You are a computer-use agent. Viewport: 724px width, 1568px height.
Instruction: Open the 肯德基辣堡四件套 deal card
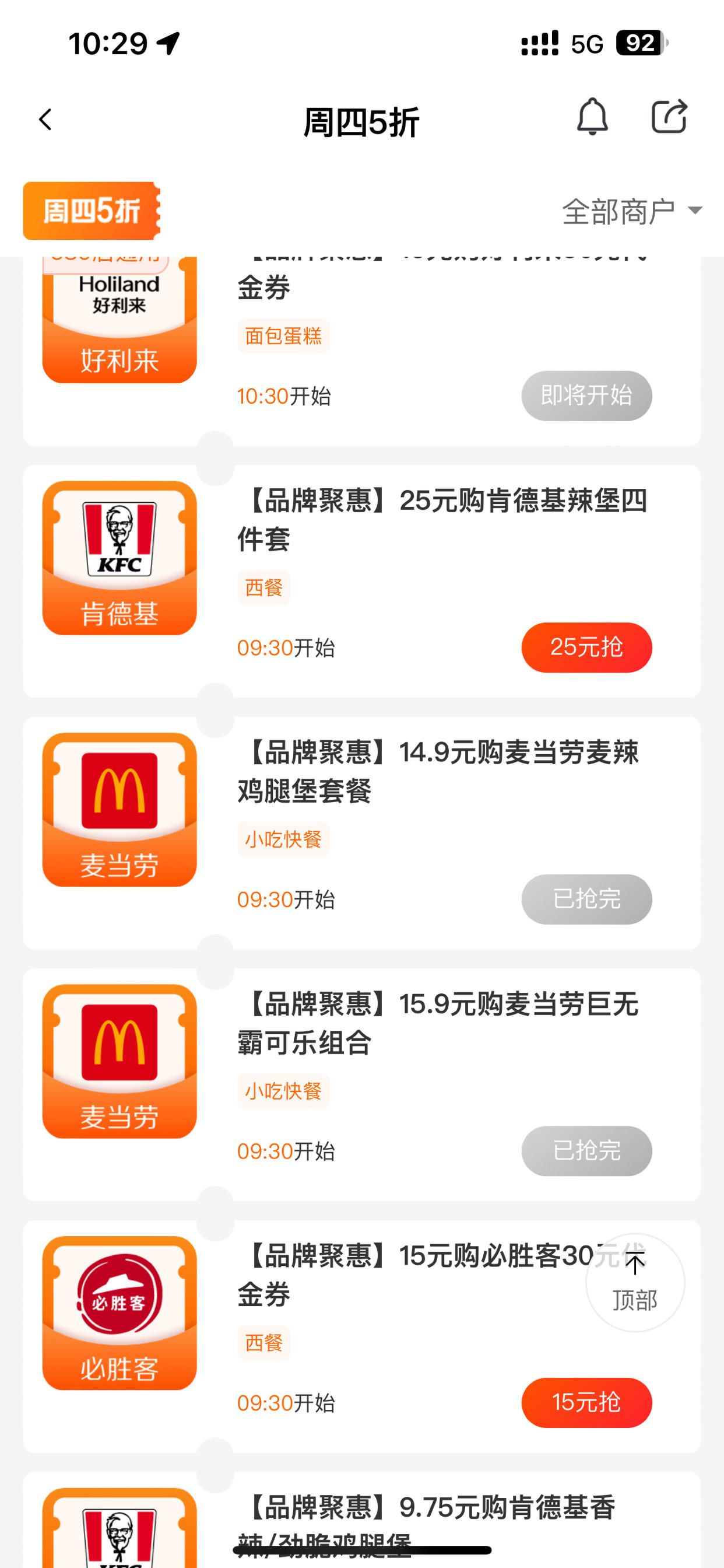point(362,582)
